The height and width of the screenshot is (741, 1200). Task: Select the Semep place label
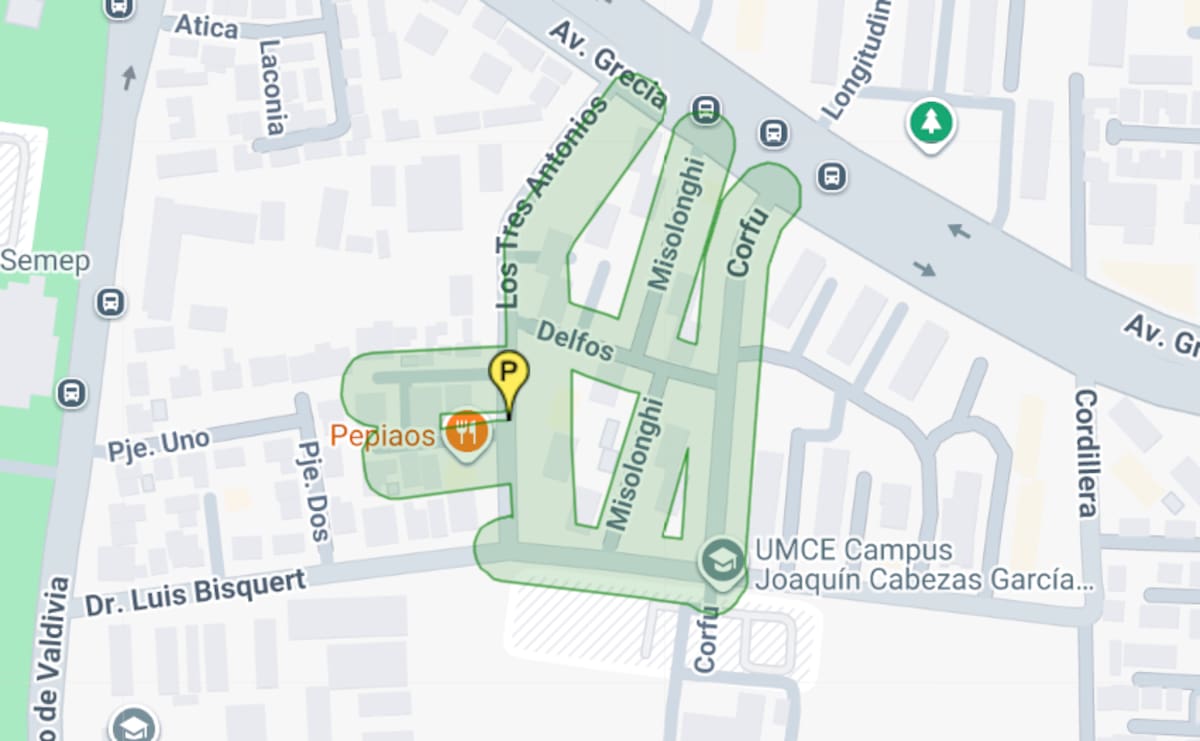45,262
